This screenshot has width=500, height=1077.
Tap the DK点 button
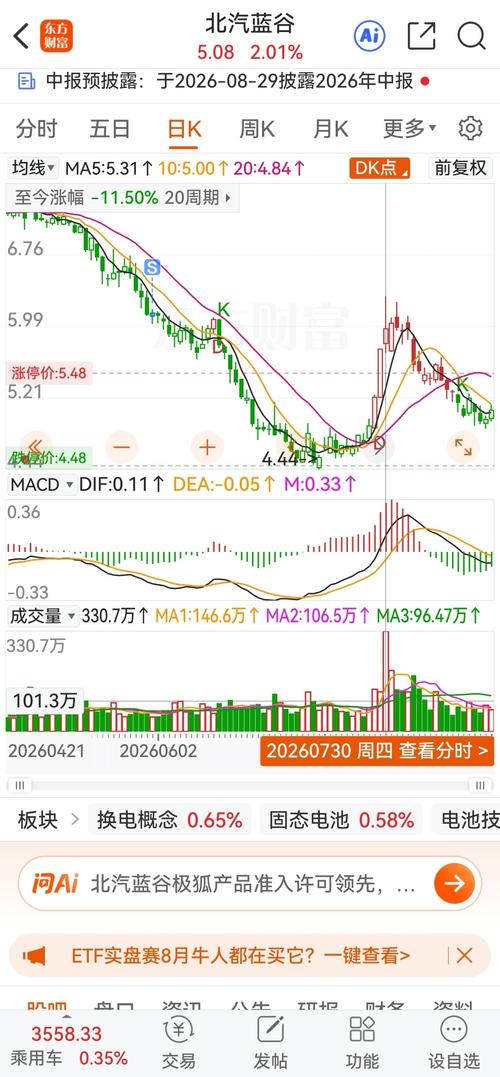coord(380,168)
